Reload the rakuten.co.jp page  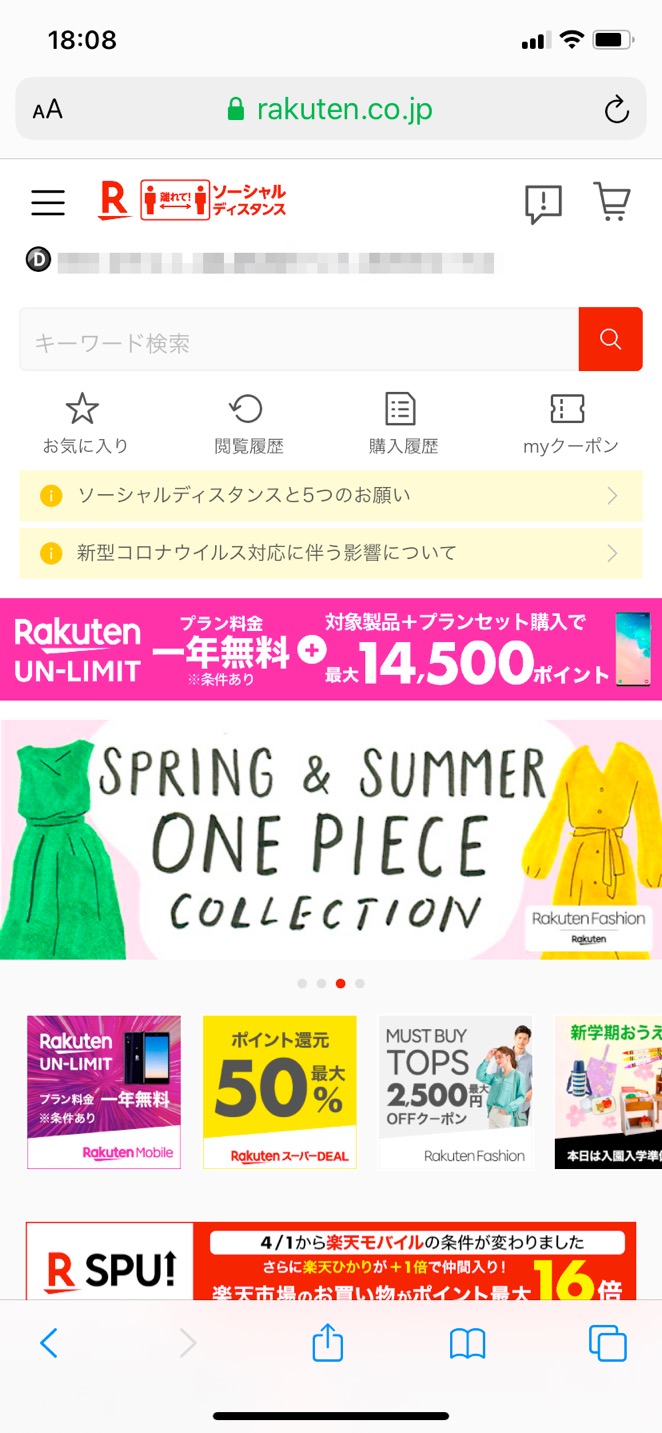[x=617, y=110]
